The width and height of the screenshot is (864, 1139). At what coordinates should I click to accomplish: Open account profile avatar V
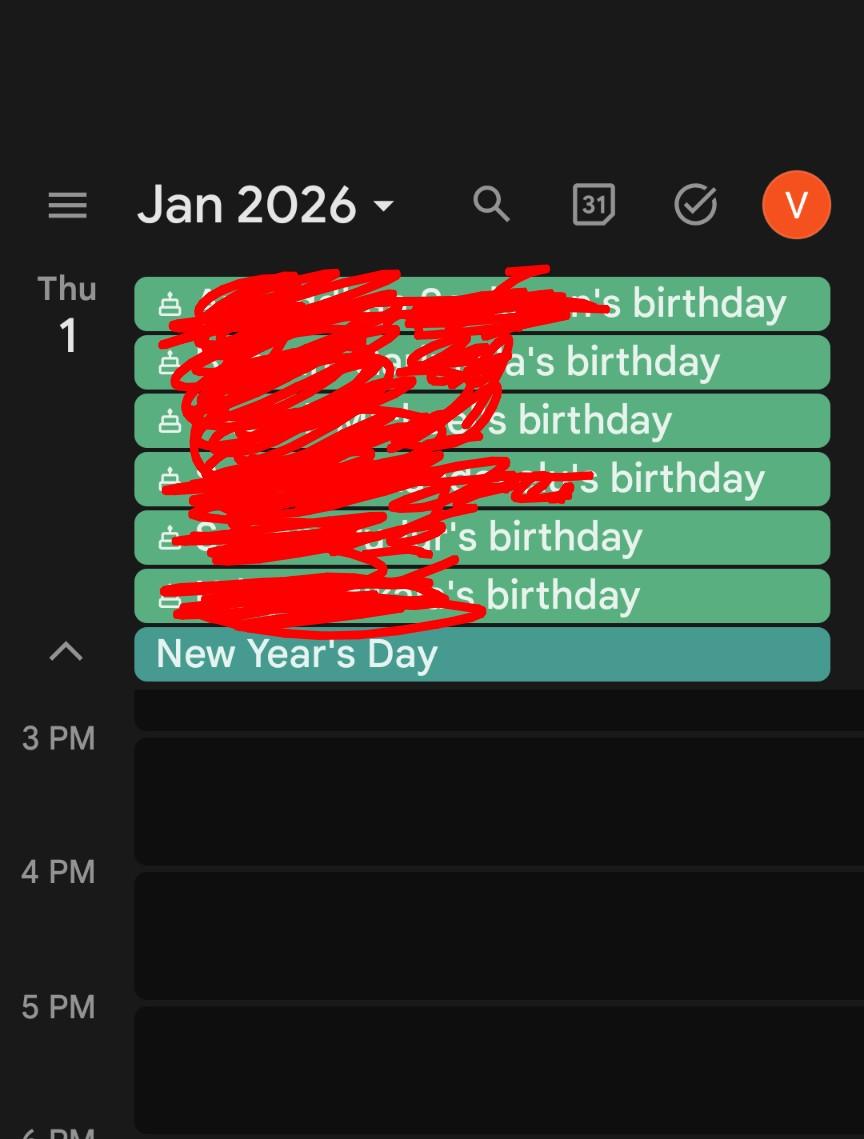click(x=796, y=206)
